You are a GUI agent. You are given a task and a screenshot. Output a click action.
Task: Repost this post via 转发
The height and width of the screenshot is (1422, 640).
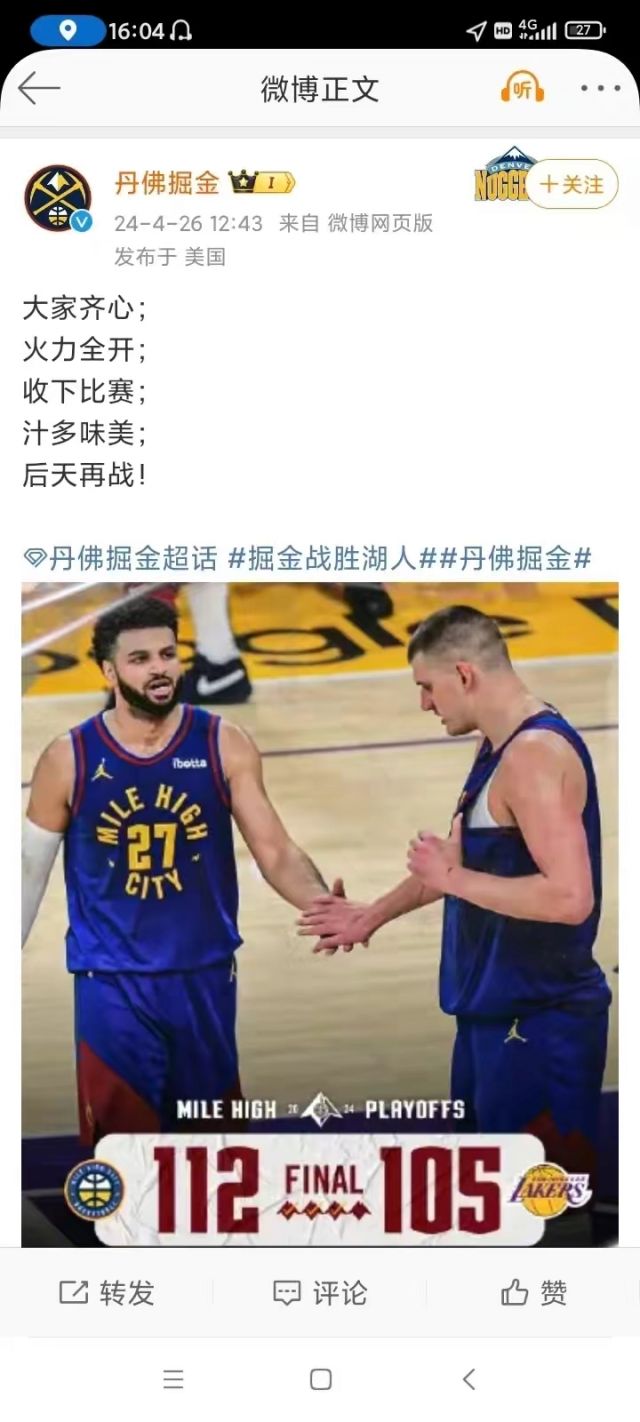pos(107,1293)
